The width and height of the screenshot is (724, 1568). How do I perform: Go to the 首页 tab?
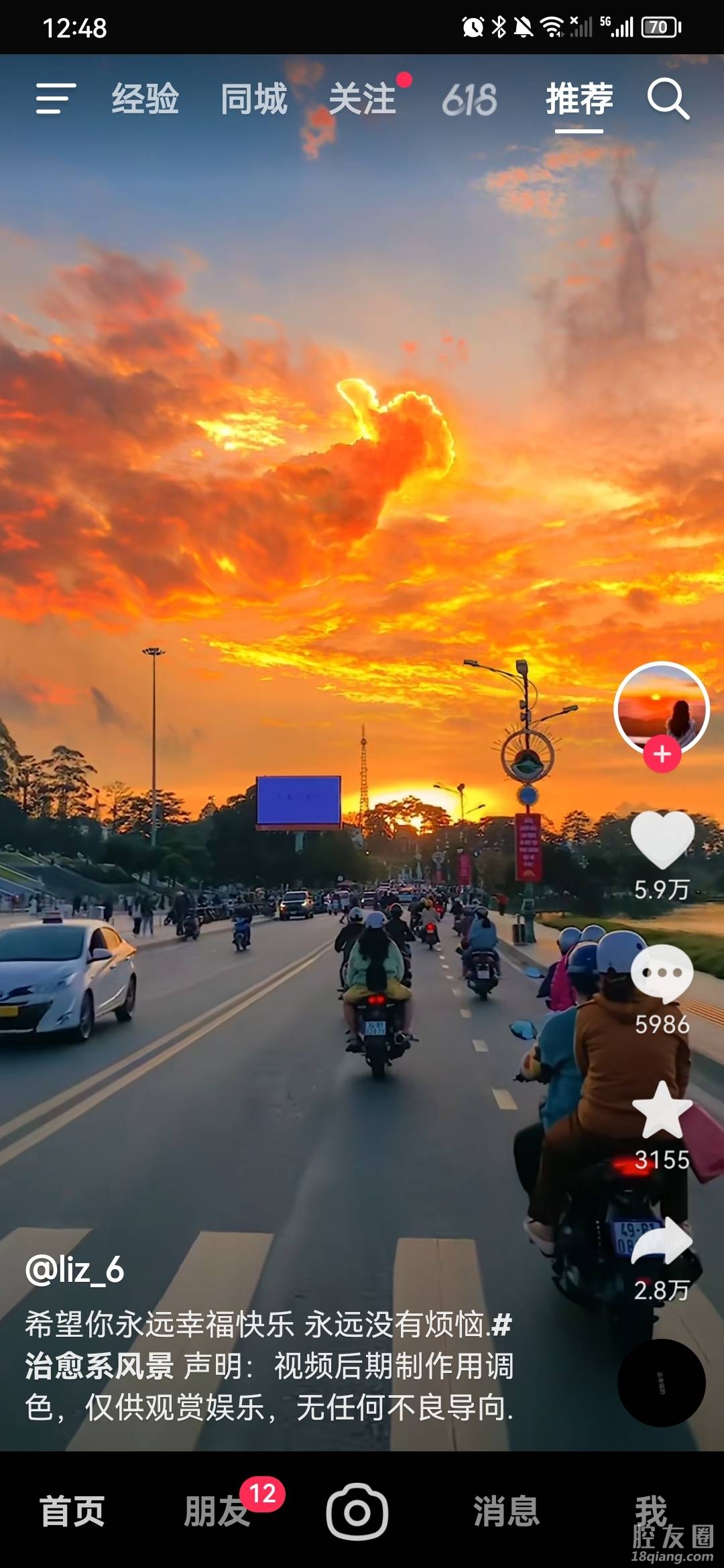coord(72,1512)
